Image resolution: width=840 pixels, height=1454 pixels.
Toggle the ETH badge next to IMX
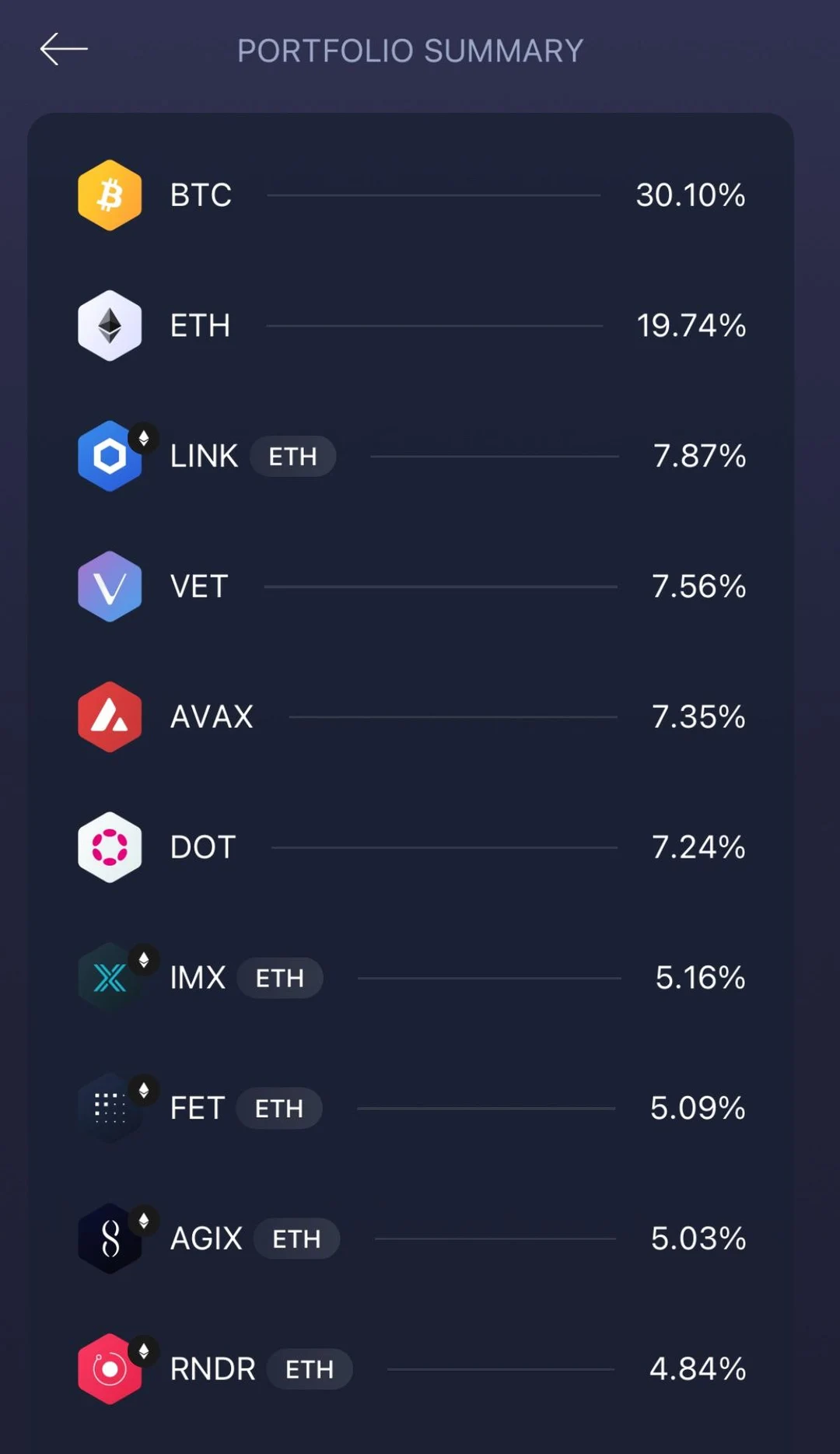pos(280,978)
